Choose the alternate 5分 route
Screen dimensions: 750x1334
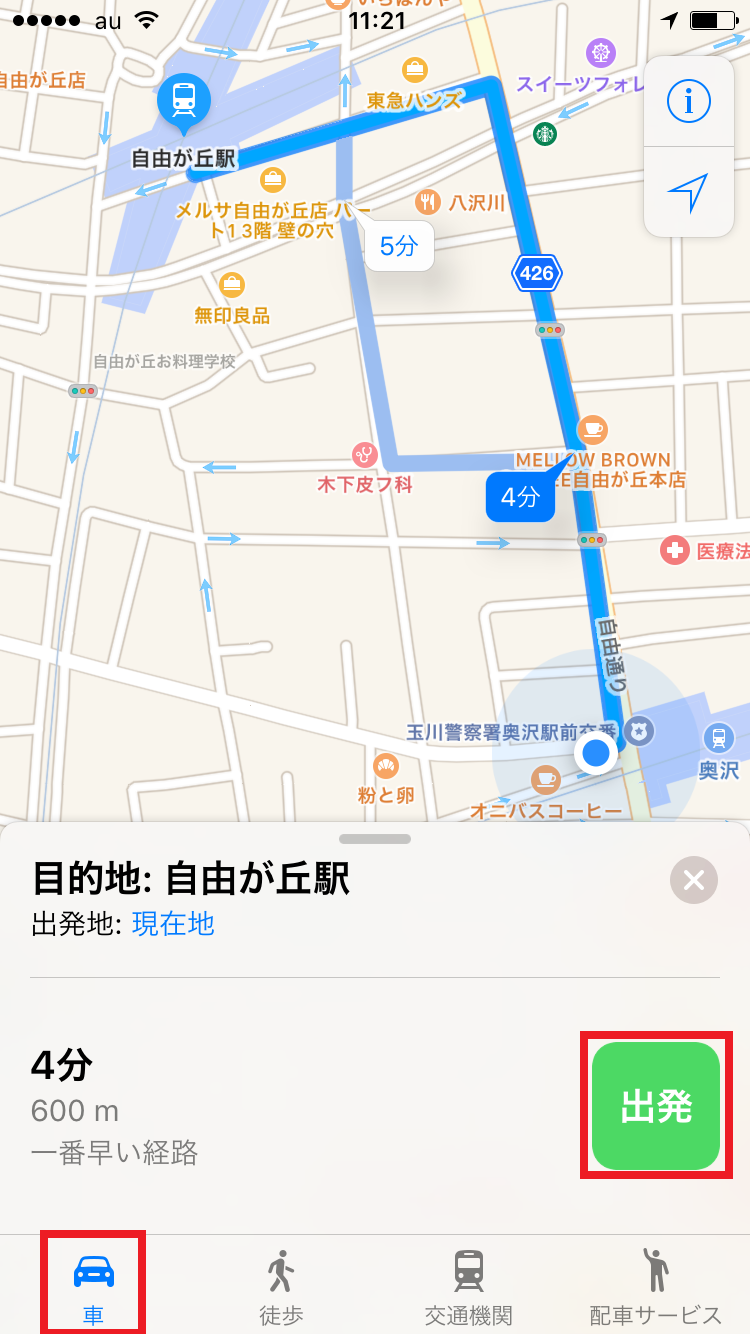(x=399, y=246)
